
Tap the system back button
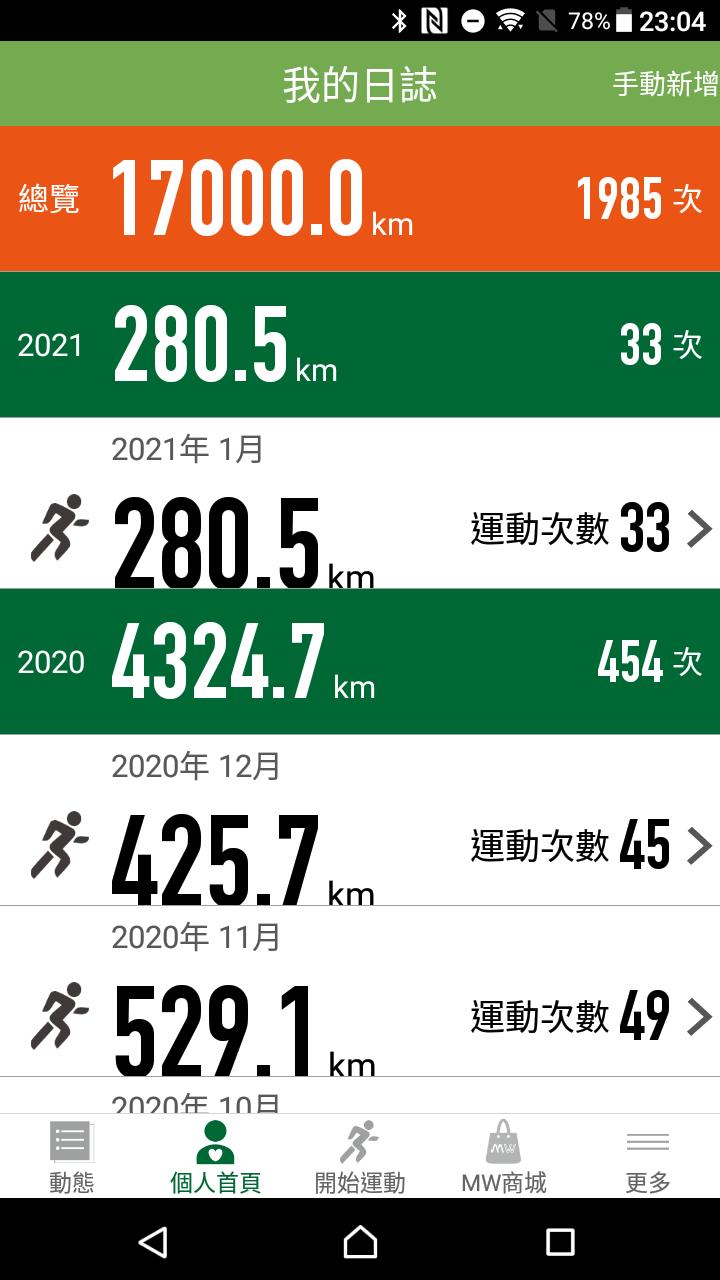click(x=153, y=1241)
